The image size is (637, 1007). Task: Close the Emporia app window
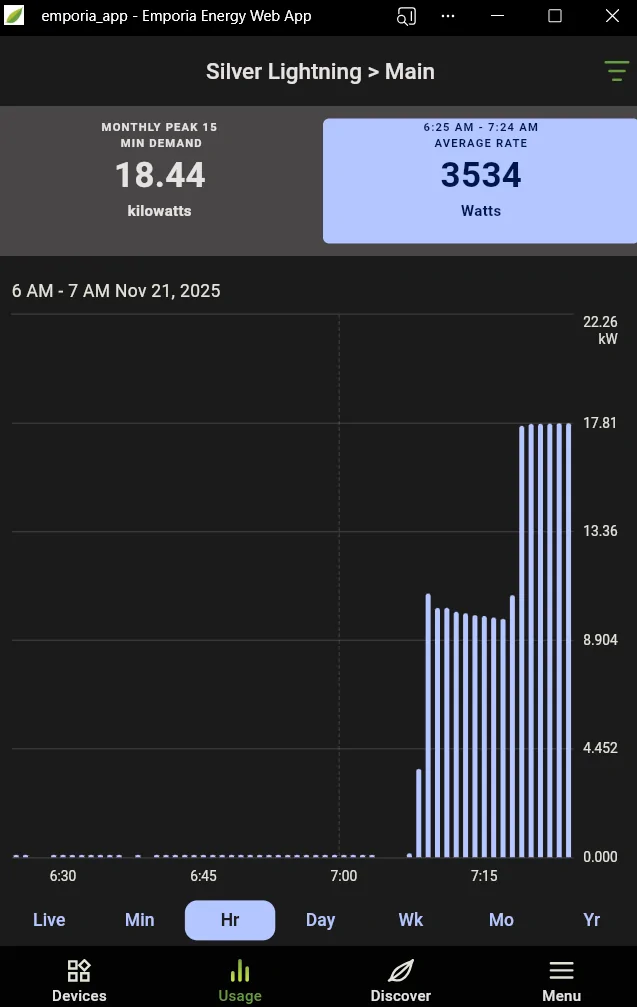click(612, 16)
